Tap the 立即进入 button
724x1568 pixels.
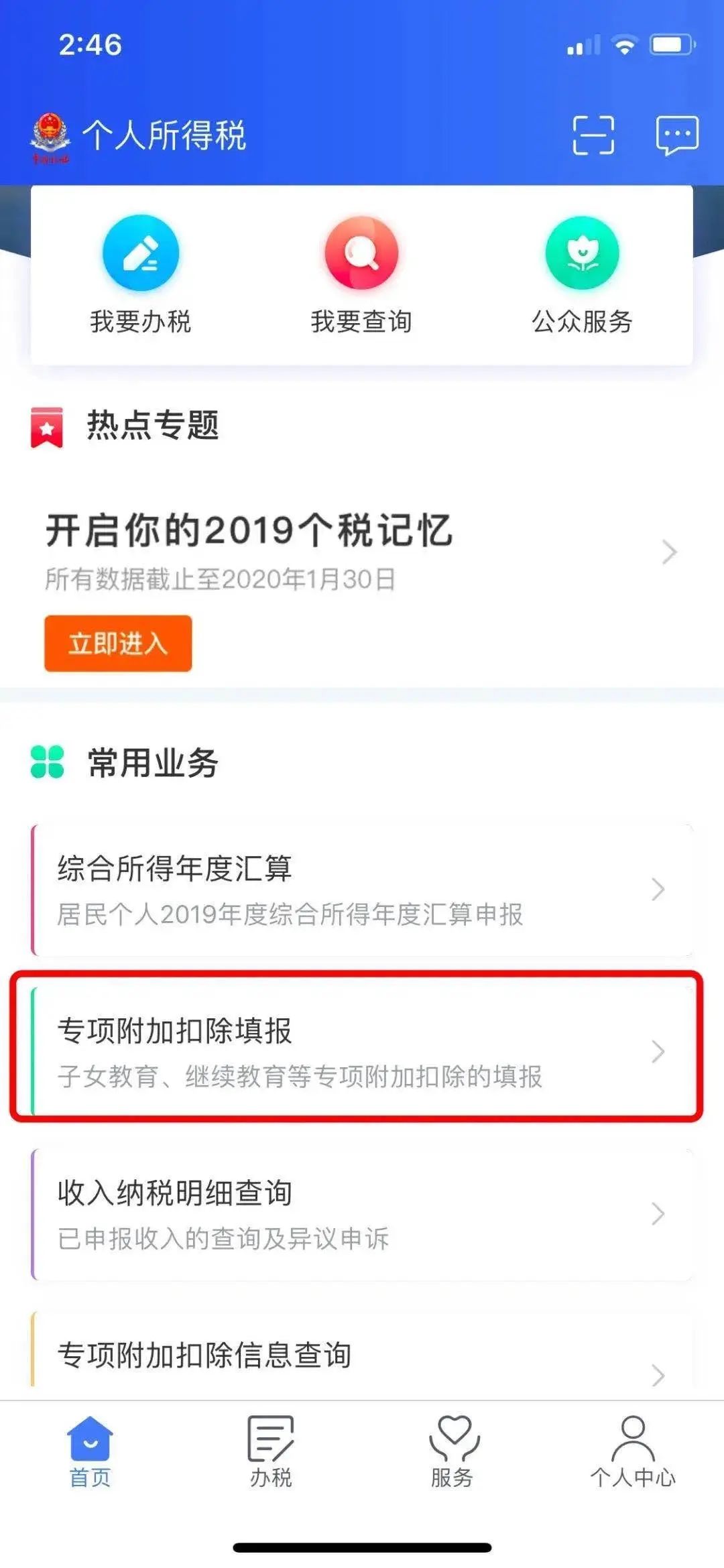coord(118,643)
